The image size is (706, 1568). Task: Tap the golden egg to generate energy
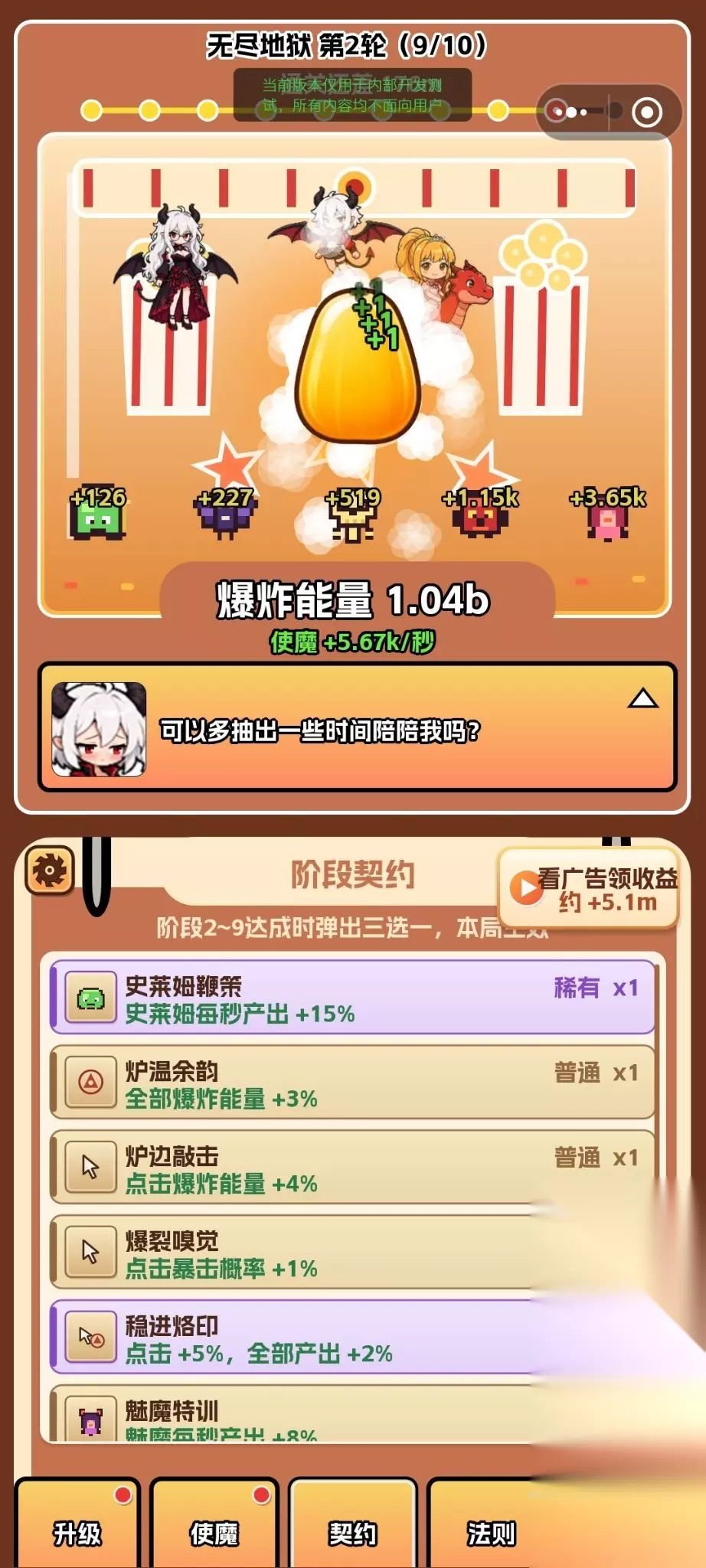[x=358, y=362]
